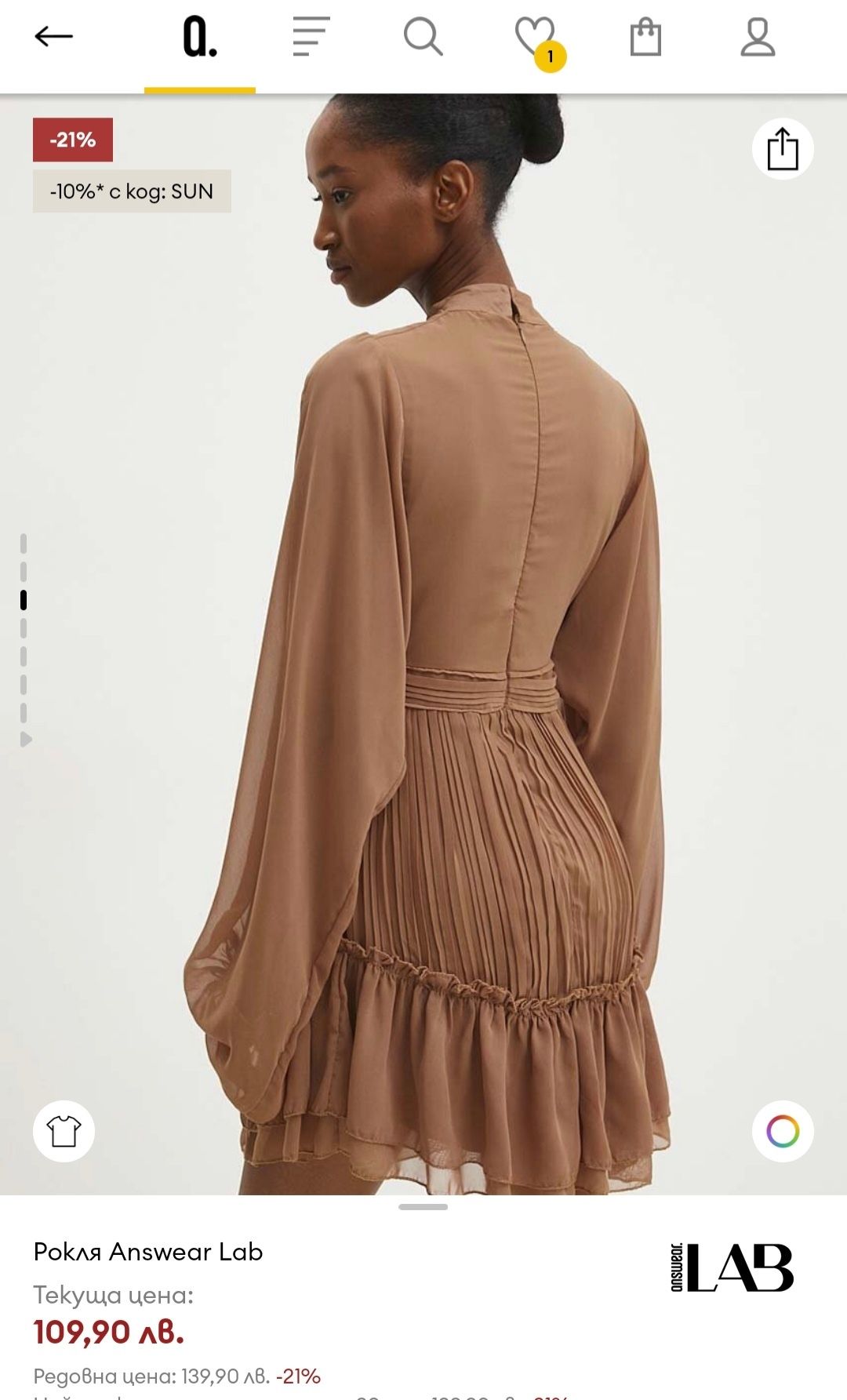Tap the product photo of the dress

pos(423,644)
